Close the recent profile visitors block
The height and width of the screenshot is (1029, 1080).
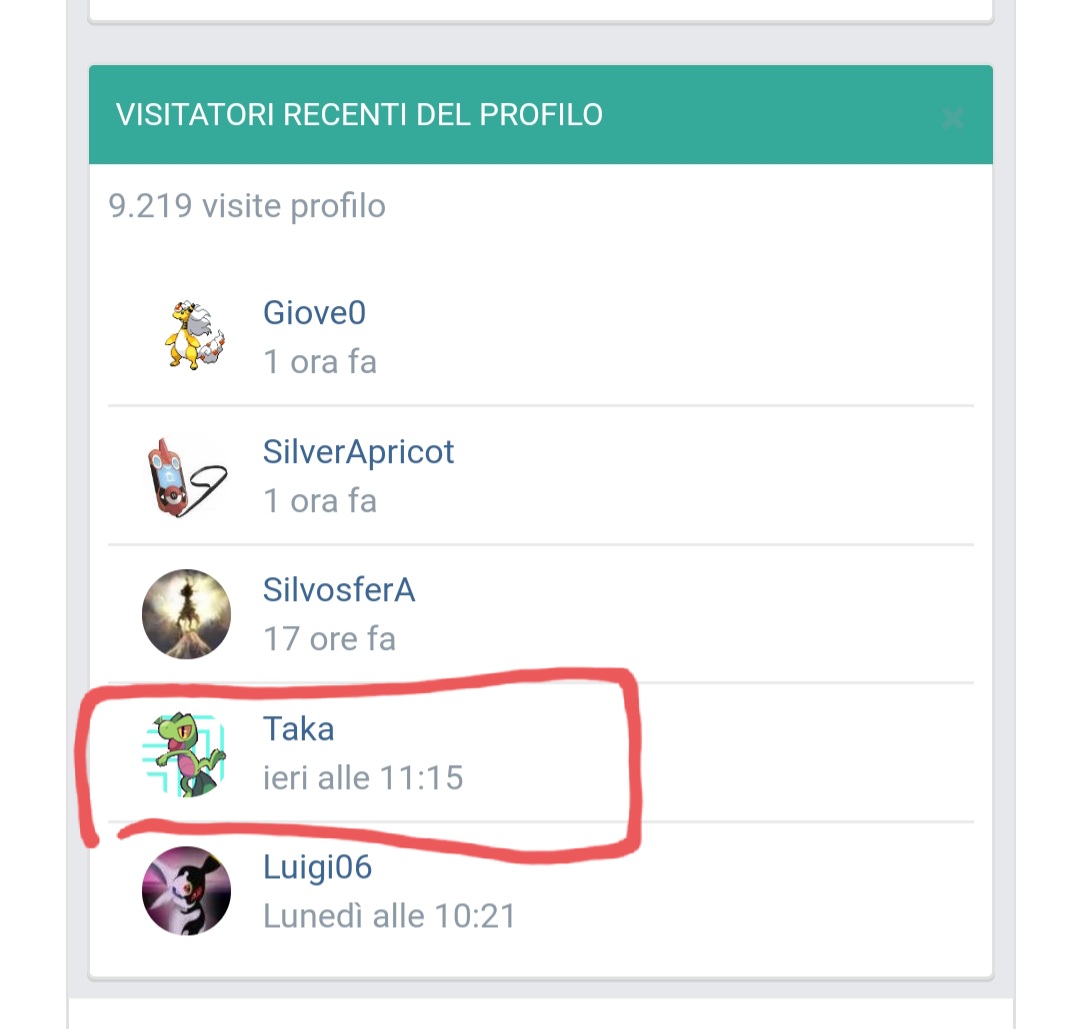[952, 119]
